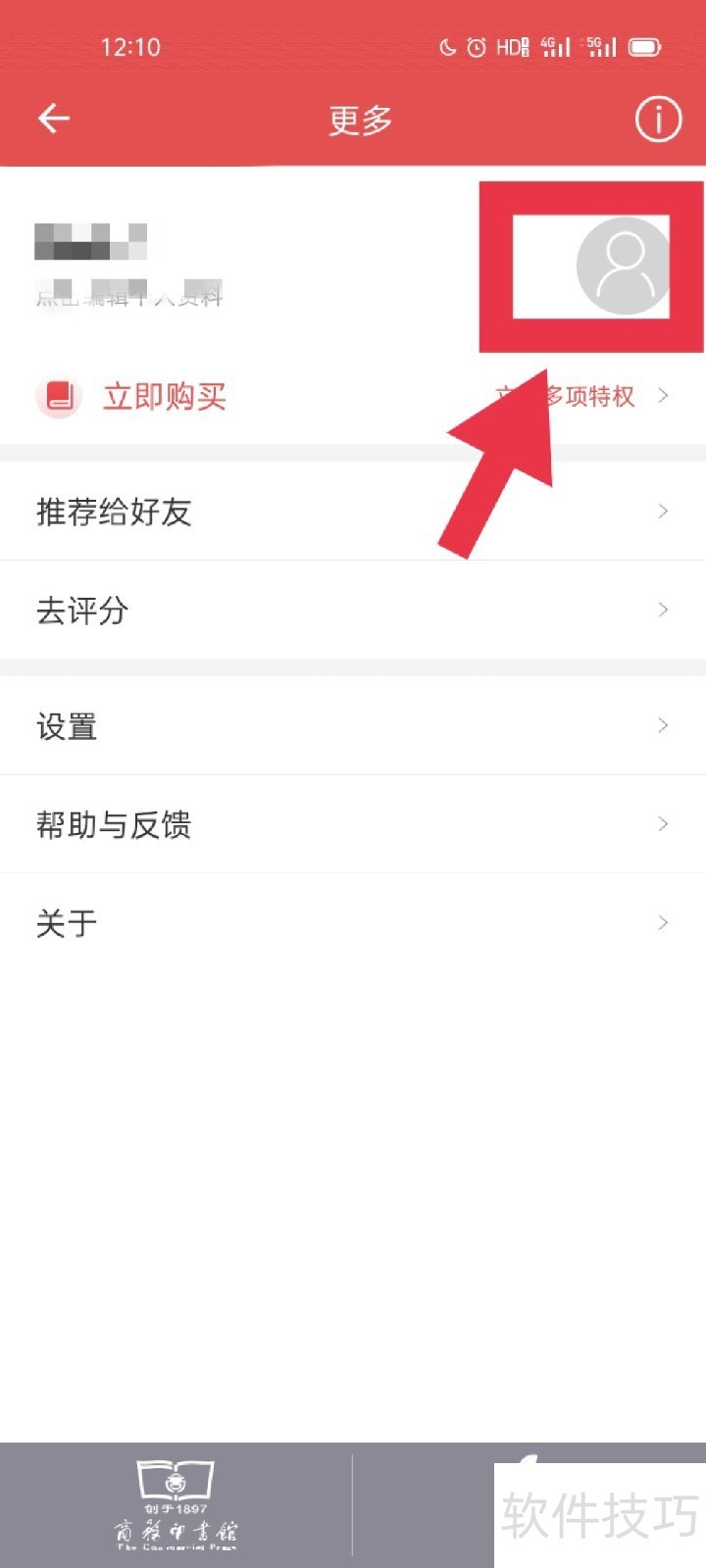Go back using the top arrow

[54, 120]
